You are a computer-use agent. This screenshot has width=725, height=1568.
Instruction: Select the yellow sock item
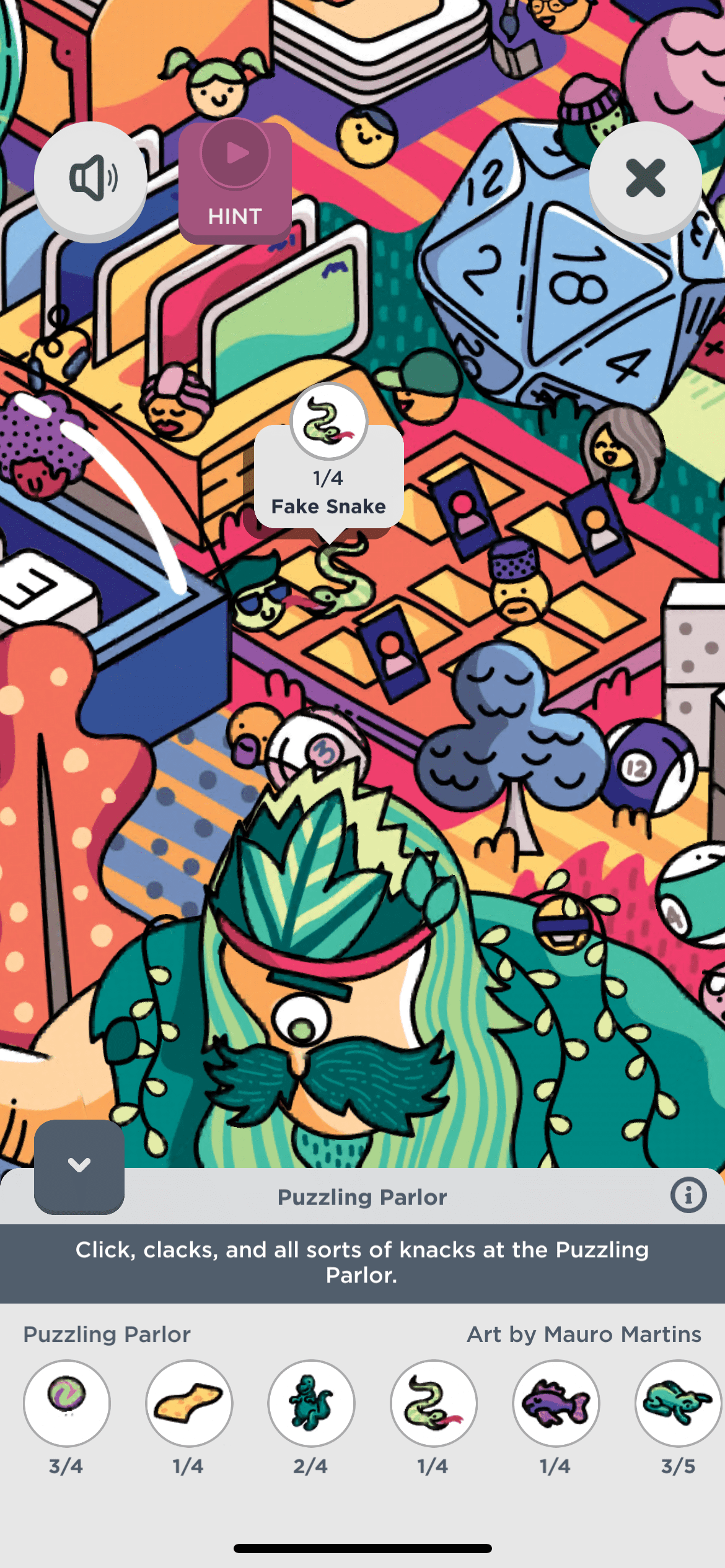[x=189, y=1403]
